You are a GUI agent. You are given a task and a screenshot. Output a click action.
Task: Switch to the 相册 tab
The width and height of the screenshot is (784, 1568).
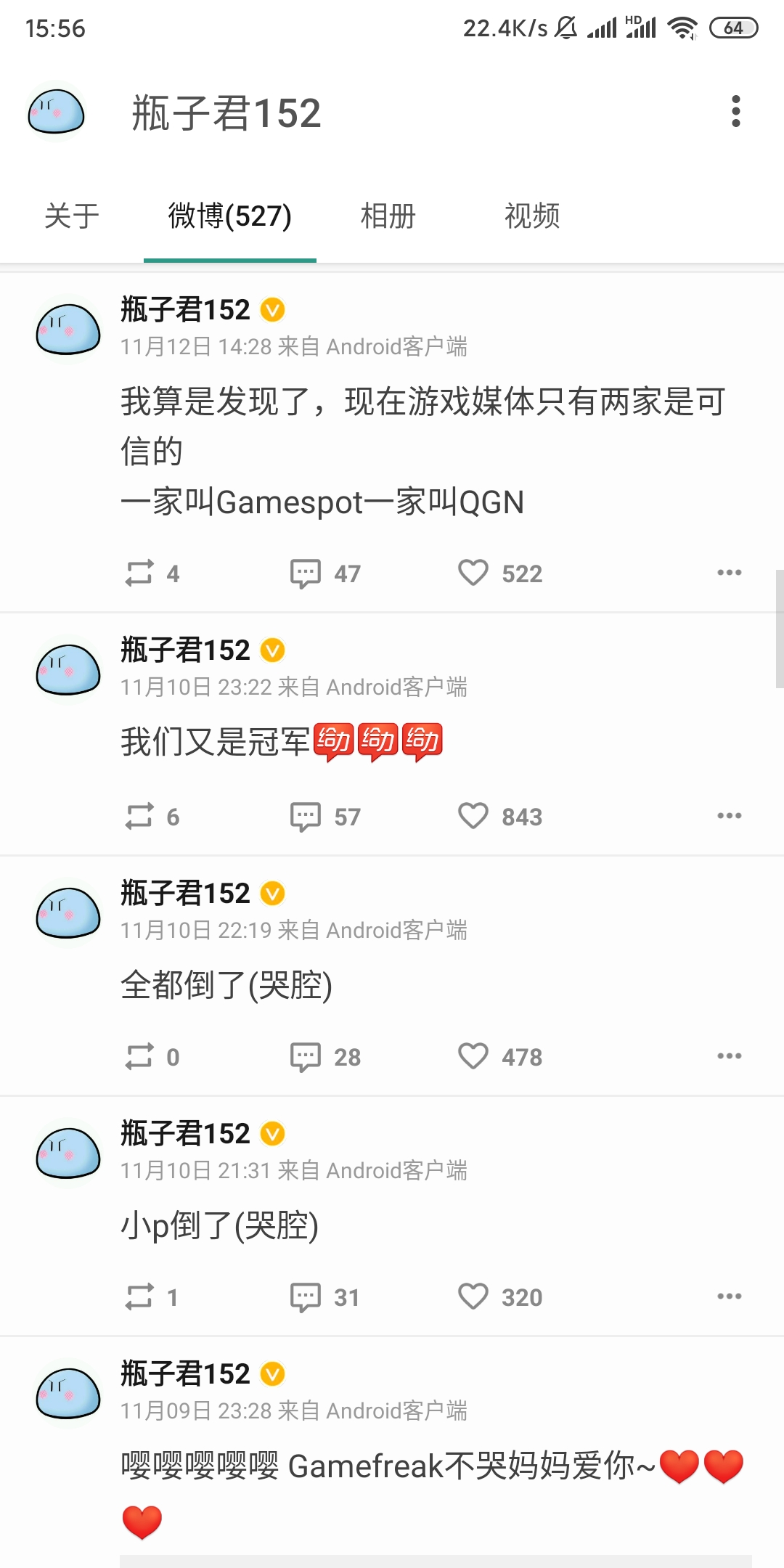(388, 216)
